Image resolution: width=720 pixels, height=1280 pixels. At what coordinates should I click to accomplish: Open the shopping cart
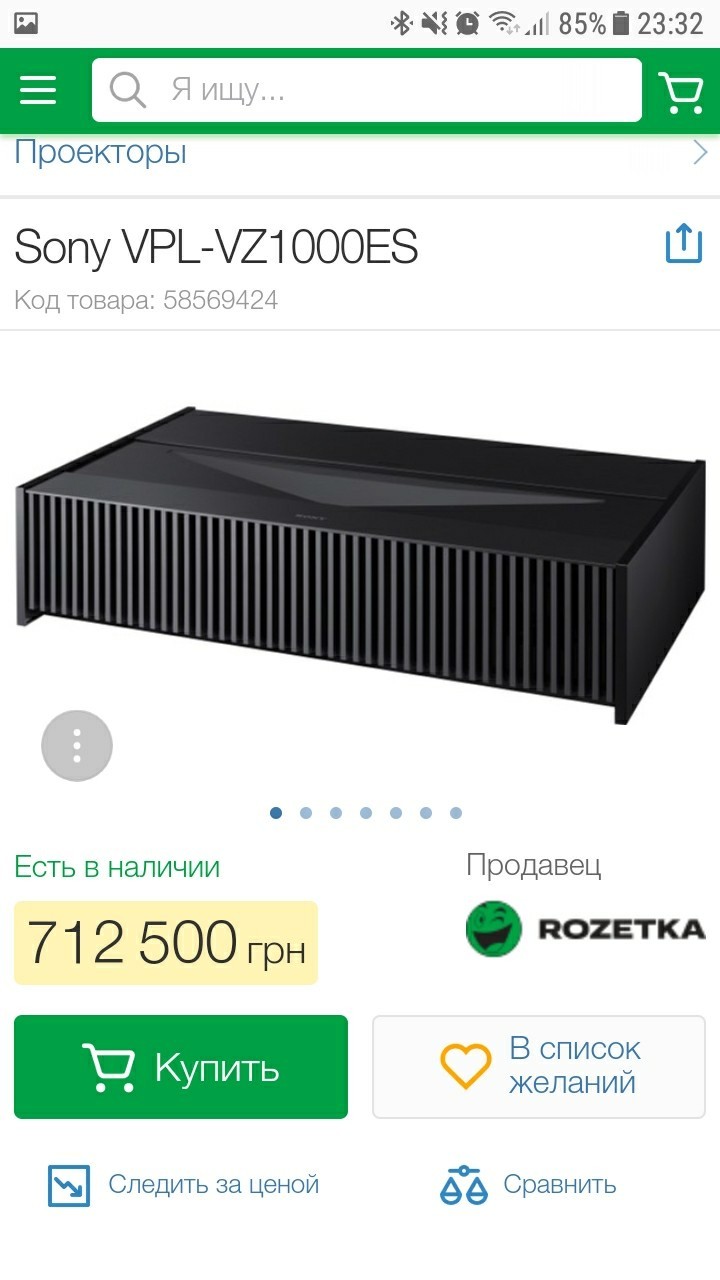point(681,92)
